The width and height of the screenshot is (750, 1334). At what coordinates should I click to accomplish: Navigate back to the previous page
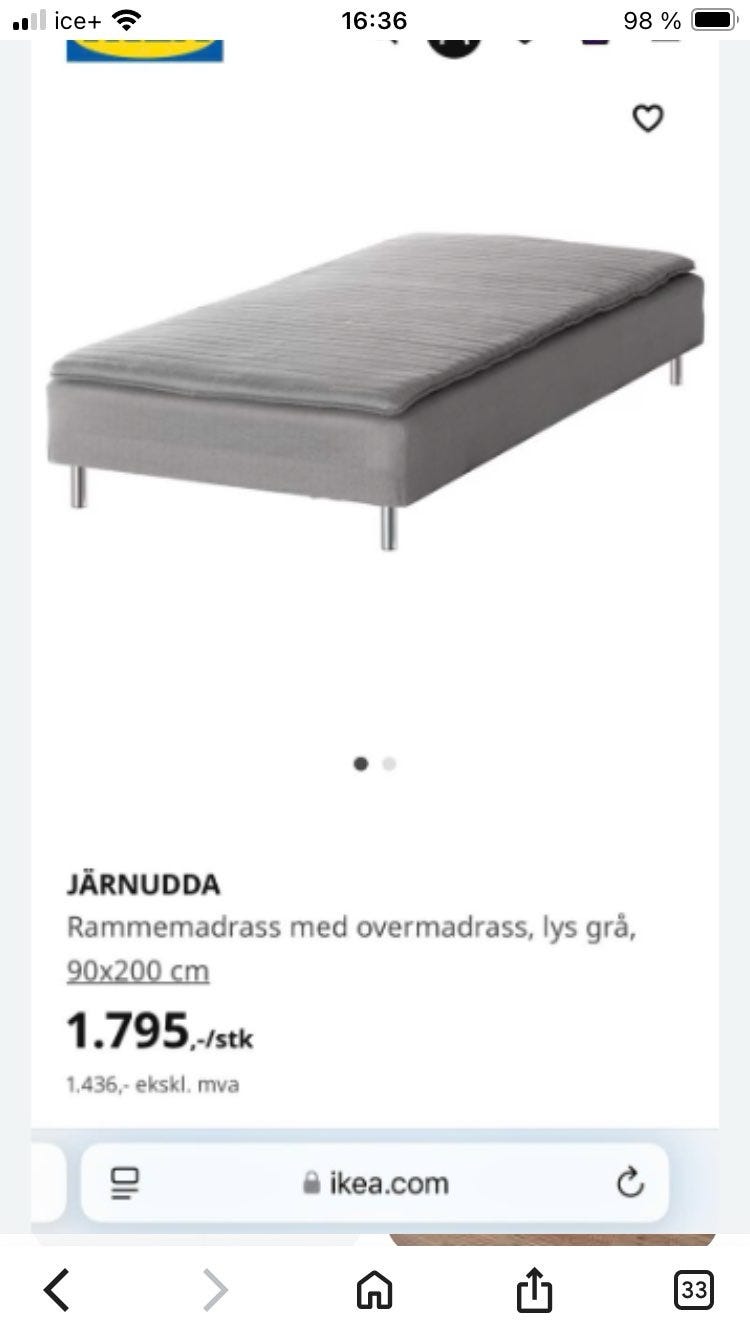(x=55, y=1290)
